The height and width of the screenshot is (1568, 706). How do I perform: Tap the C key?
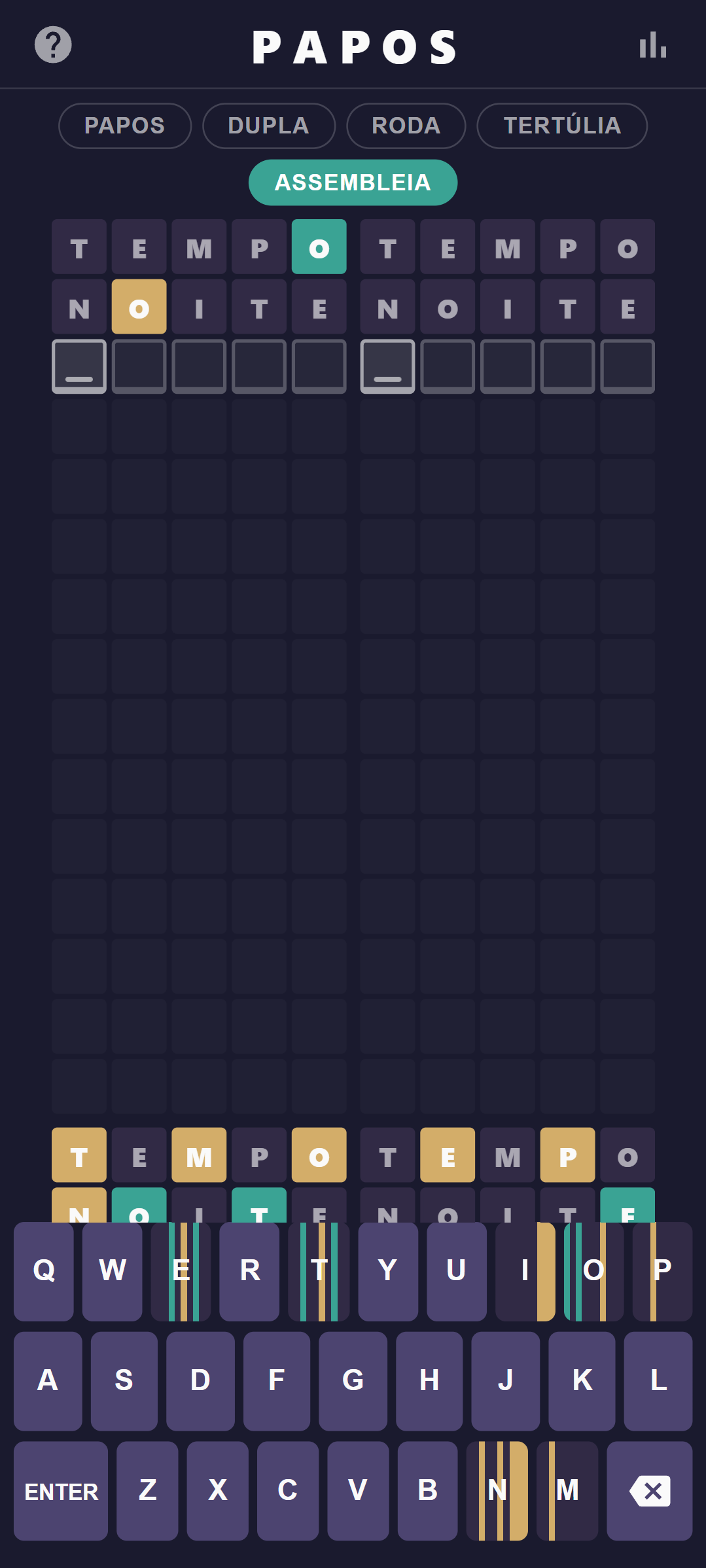(288, 1491)
